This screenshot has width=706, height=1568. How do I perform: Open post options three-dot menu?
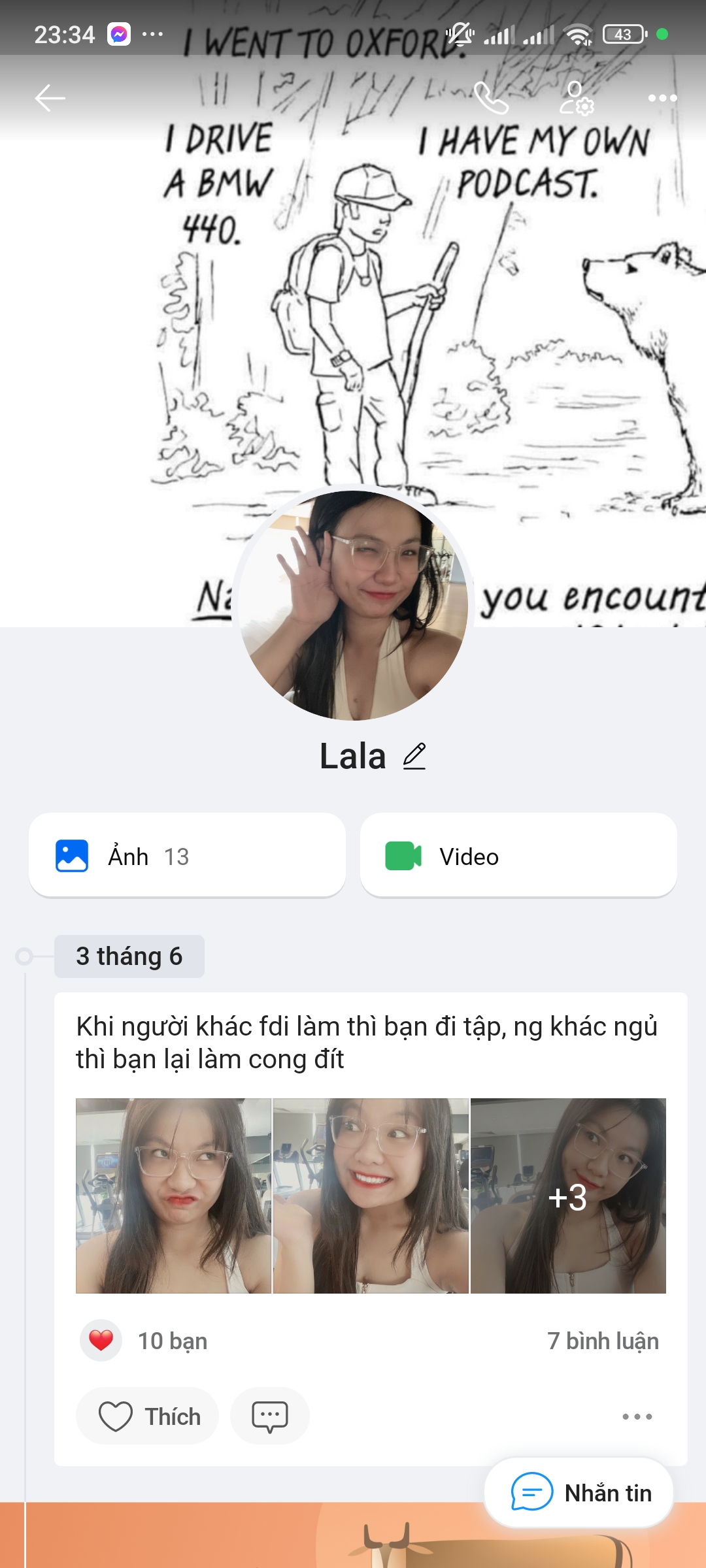click(637, 1416)
